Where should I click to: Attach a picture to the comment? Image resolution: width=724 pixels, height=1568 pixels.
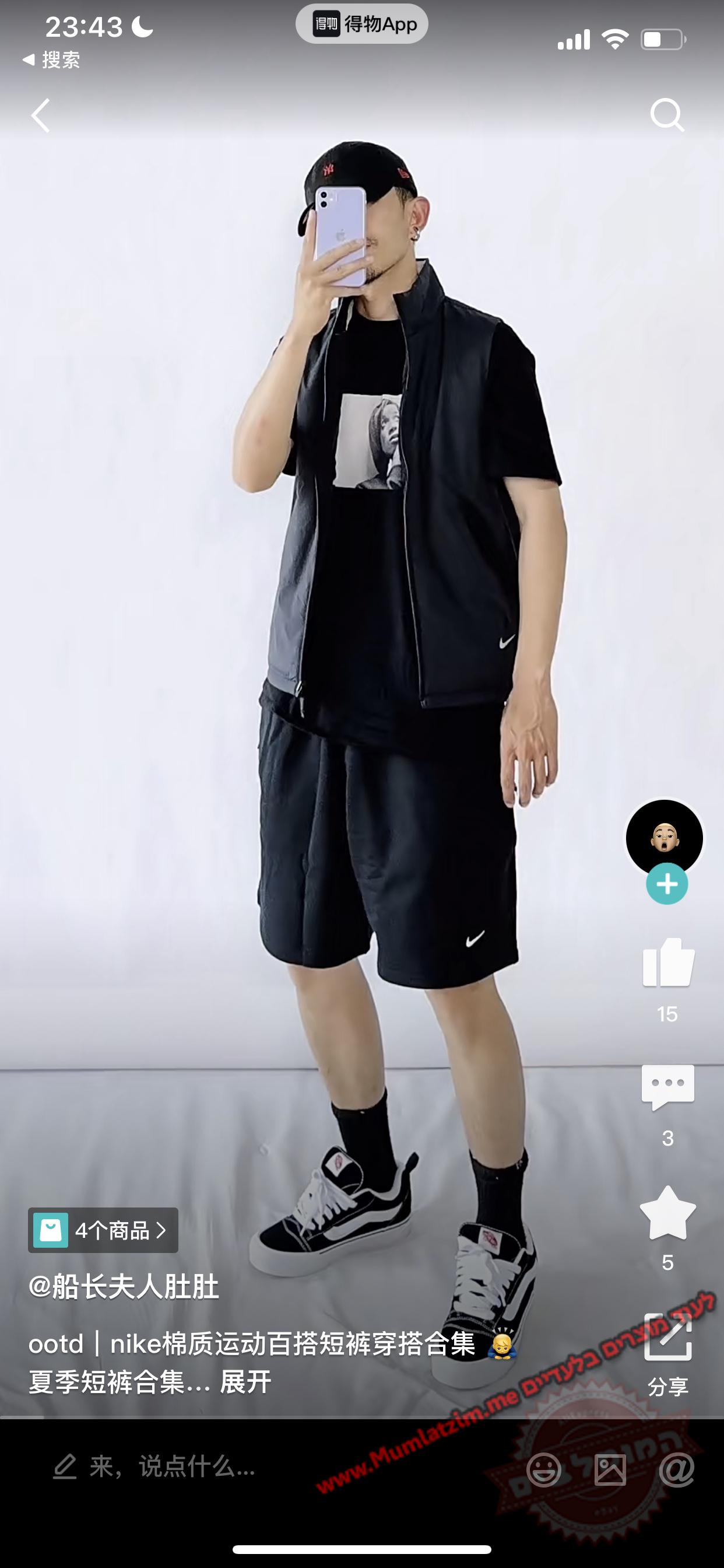(x=610, y=1469)
